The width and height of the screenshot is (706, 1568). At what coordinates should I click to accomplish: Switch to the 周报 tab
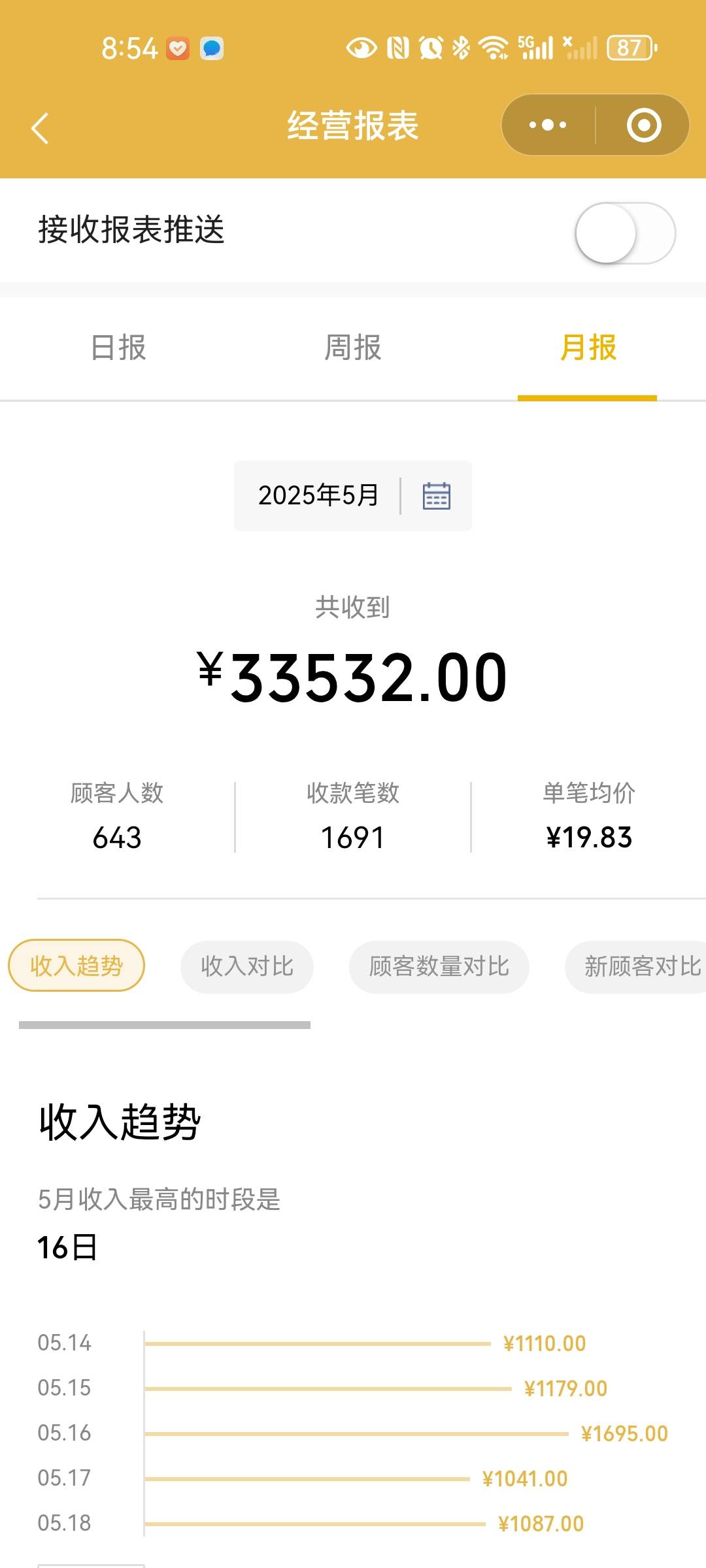(x=353, y=347)
